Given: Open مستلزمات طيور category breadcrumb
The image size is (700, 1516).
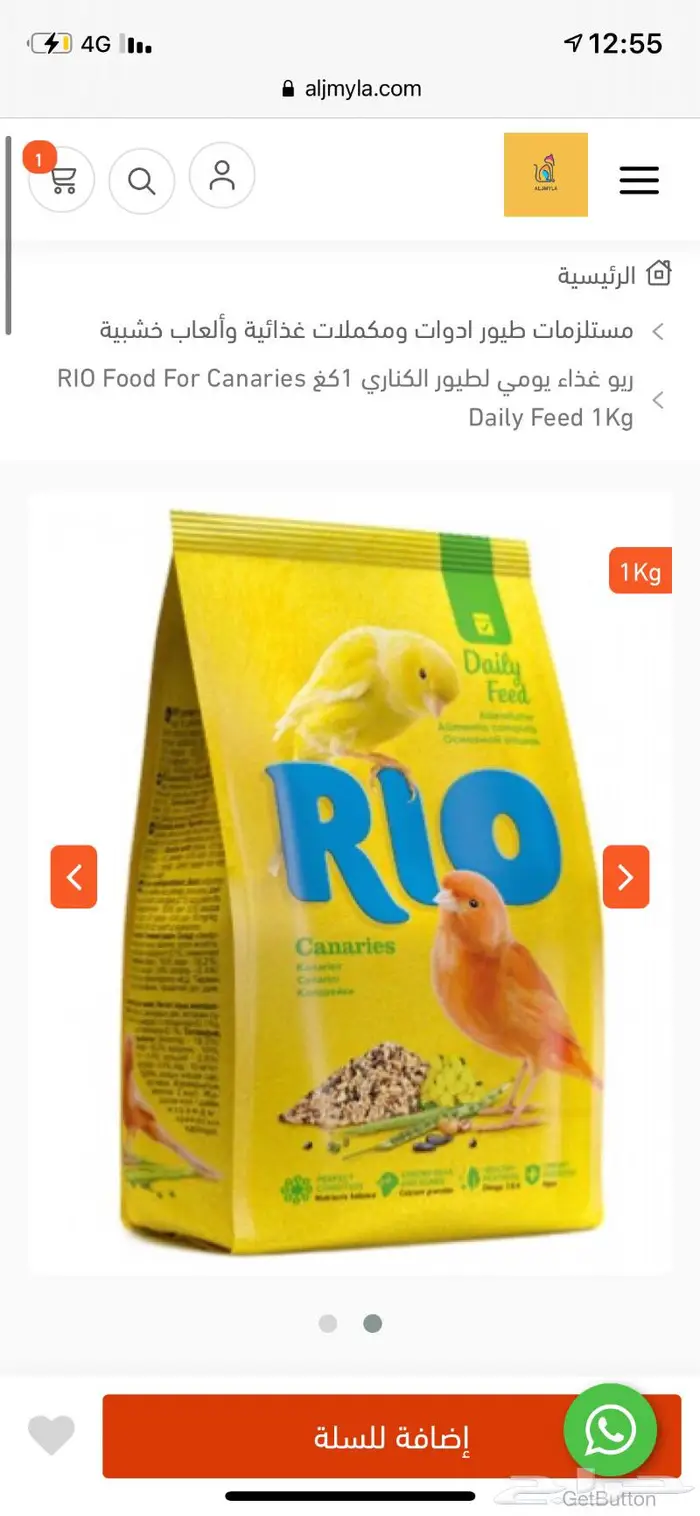Looking at the screenshot, I should click(x=366, y=329).
